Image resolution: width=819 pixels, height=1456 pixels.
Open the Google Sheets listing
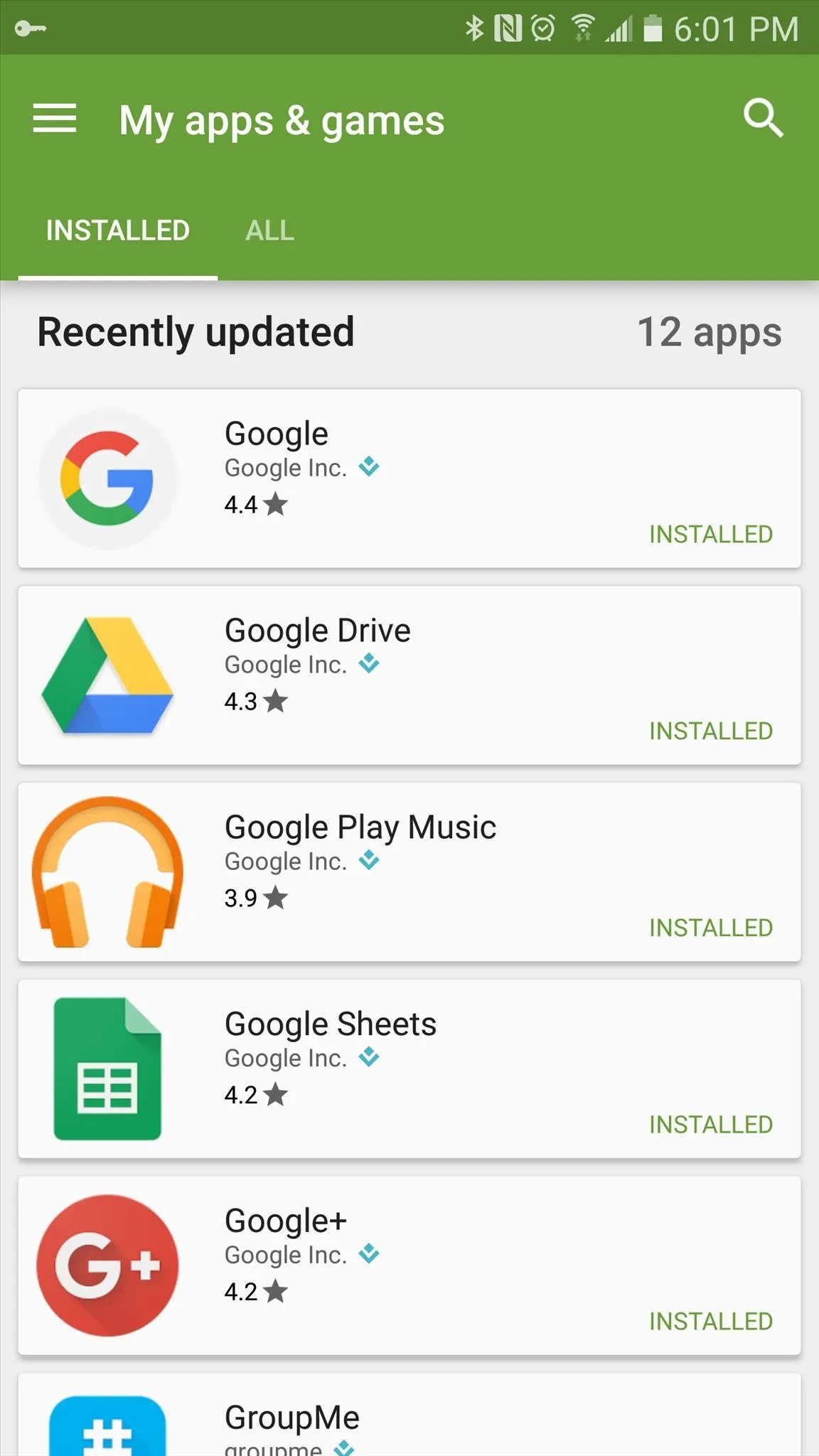[x=409, y=1069]
